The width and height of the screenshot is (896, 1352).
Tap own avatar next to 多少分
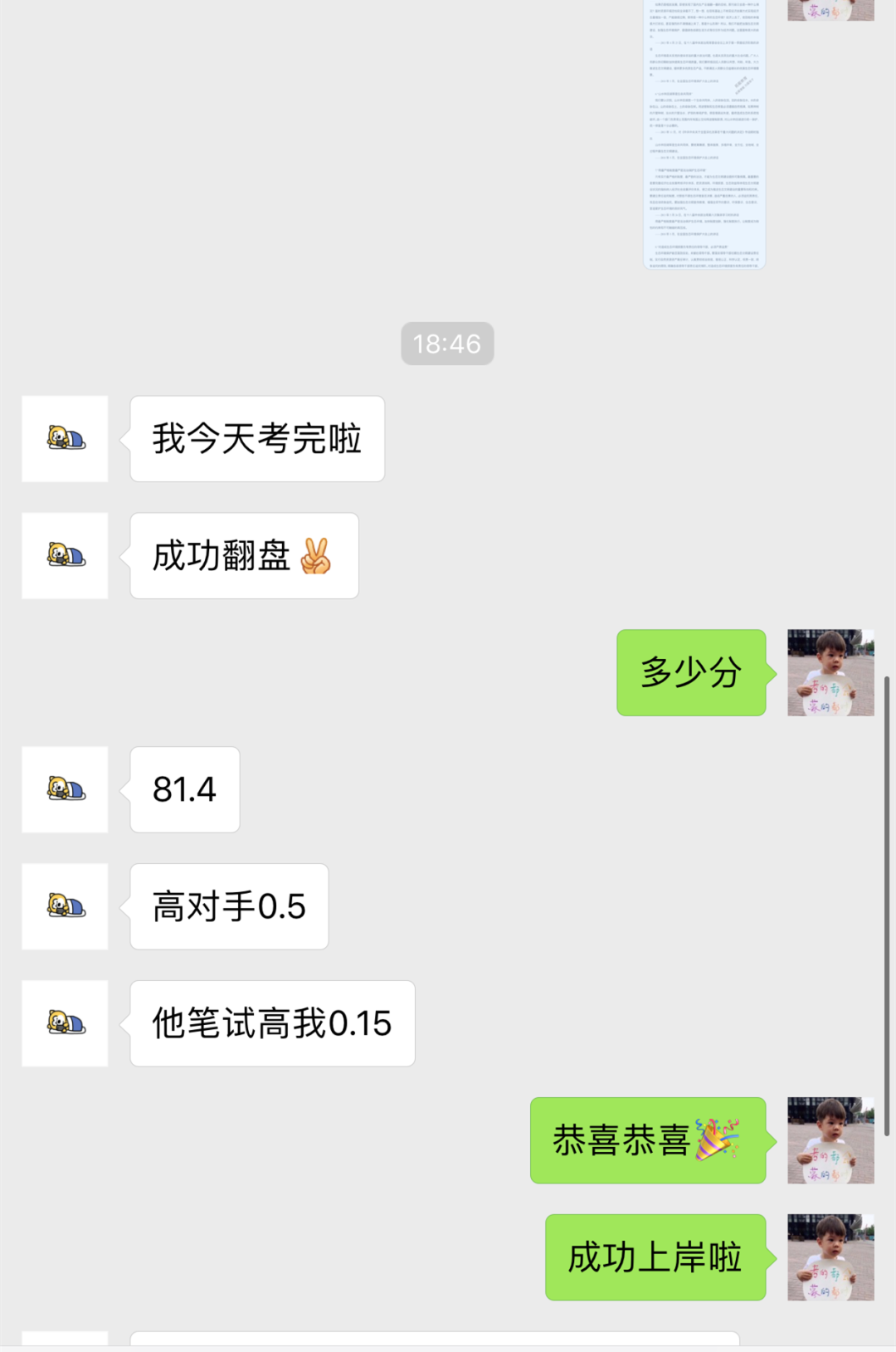pyautogui.click(x=830, y=672)
